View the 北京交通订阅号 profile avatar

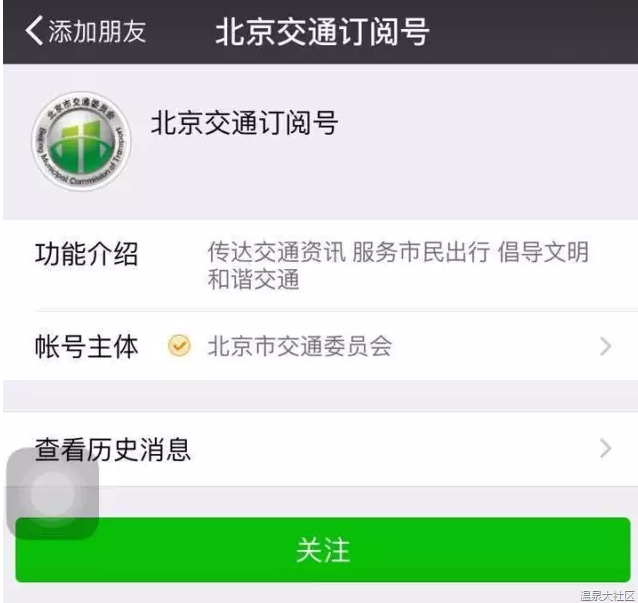coord(80,142)
